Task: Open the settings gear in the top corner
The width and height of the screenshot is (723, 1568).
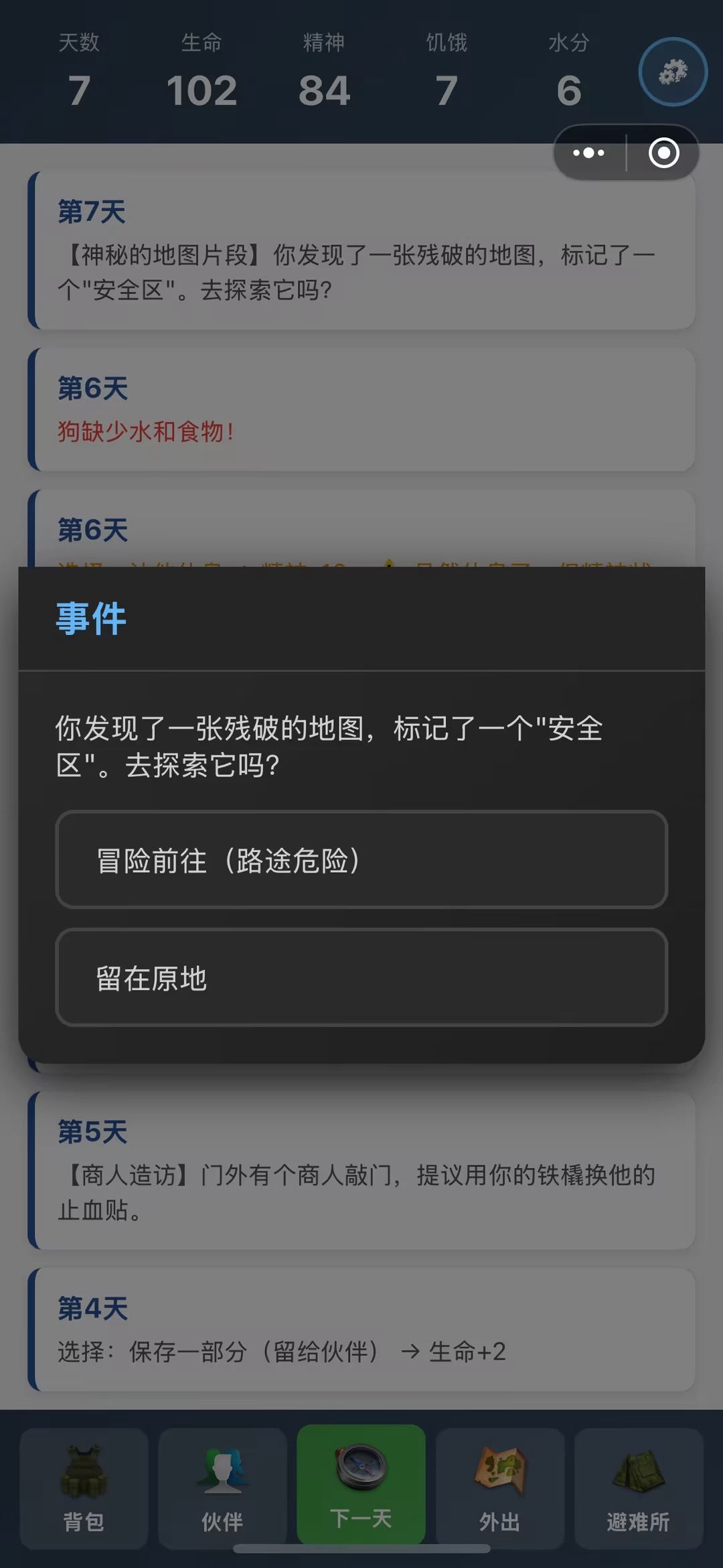Action: 672,72
